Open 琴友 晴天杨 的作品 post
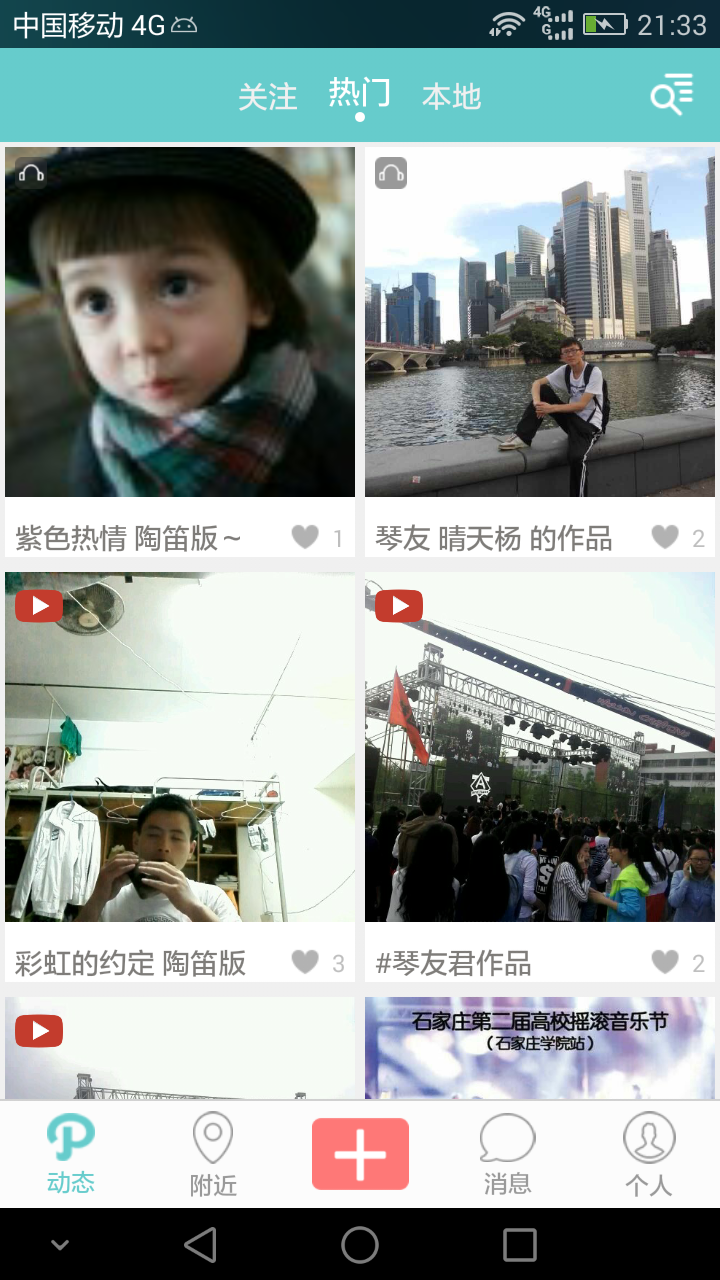The width and height of the screenshot is (720, 1280). [540, 322]
